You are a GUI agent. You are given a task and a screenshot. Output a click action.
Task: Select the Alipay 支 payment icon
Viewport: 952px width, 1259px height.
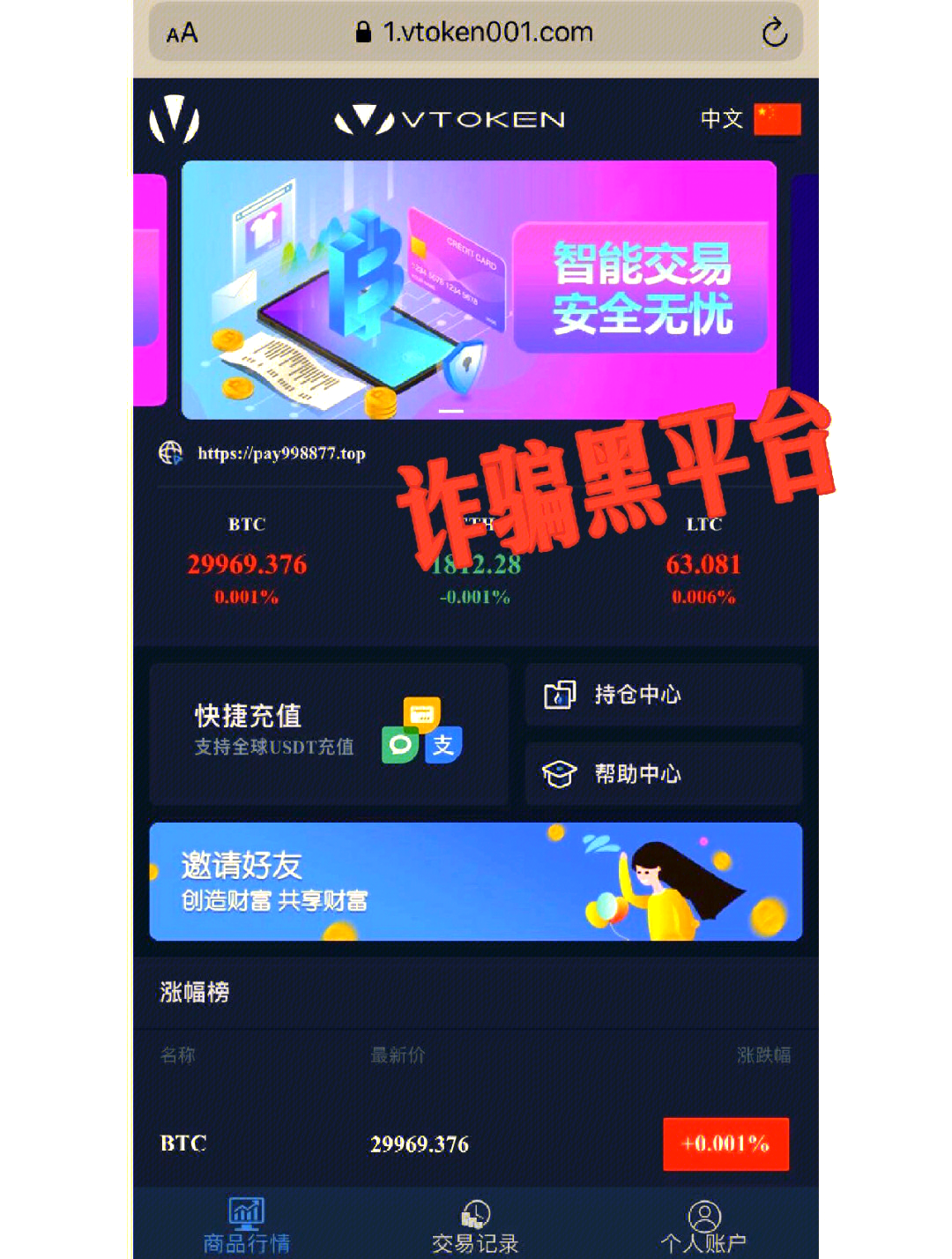(443, 744)
